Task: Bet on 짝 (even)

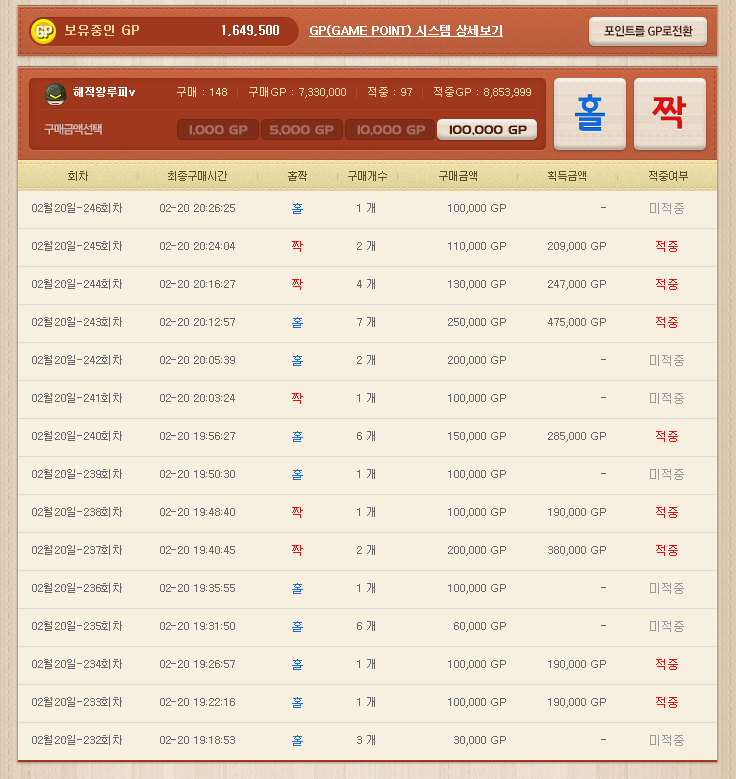Action: [669, 113]
